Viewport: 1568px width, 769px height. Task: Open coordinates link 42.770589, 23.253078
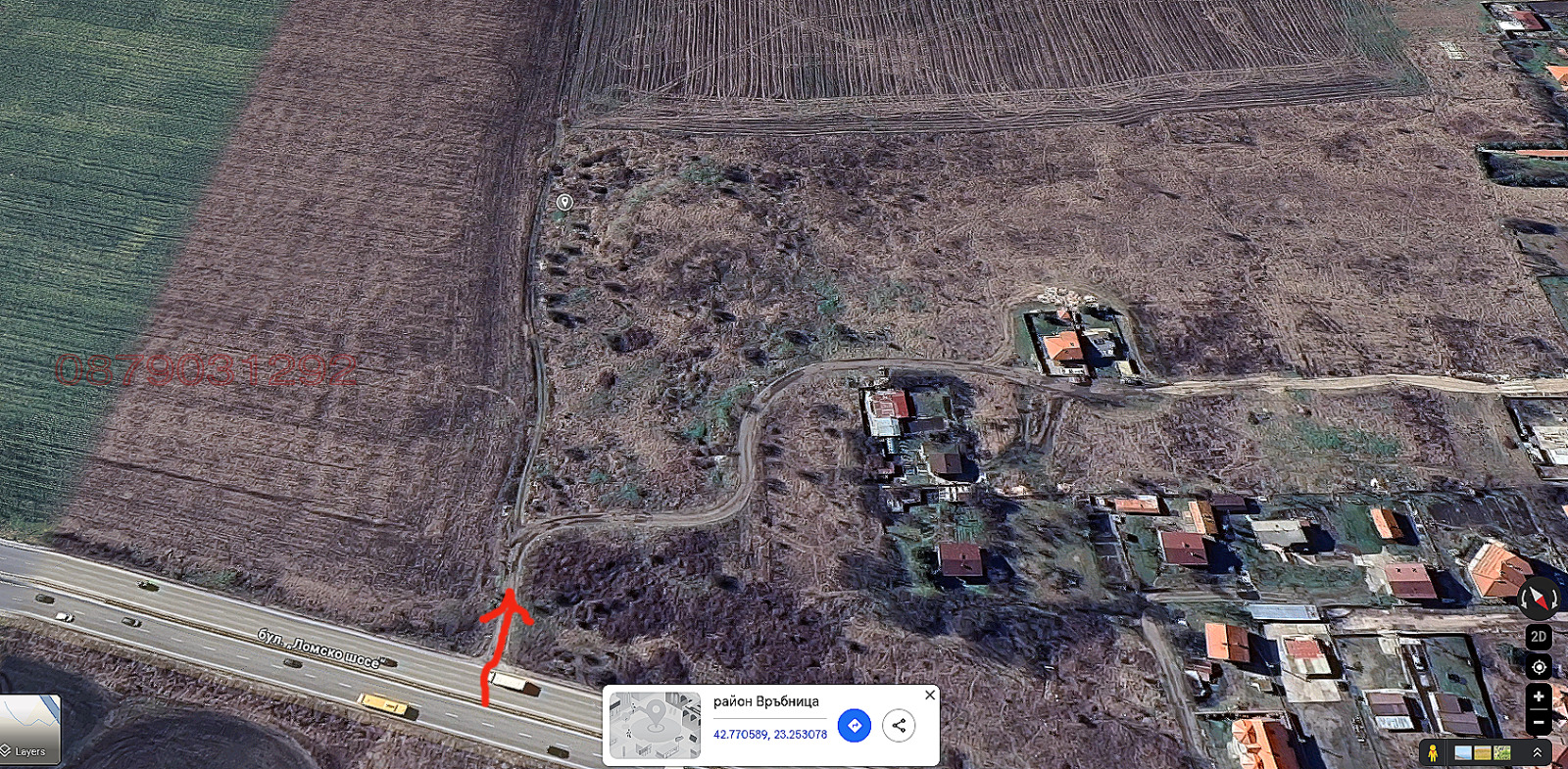(769, 734)
